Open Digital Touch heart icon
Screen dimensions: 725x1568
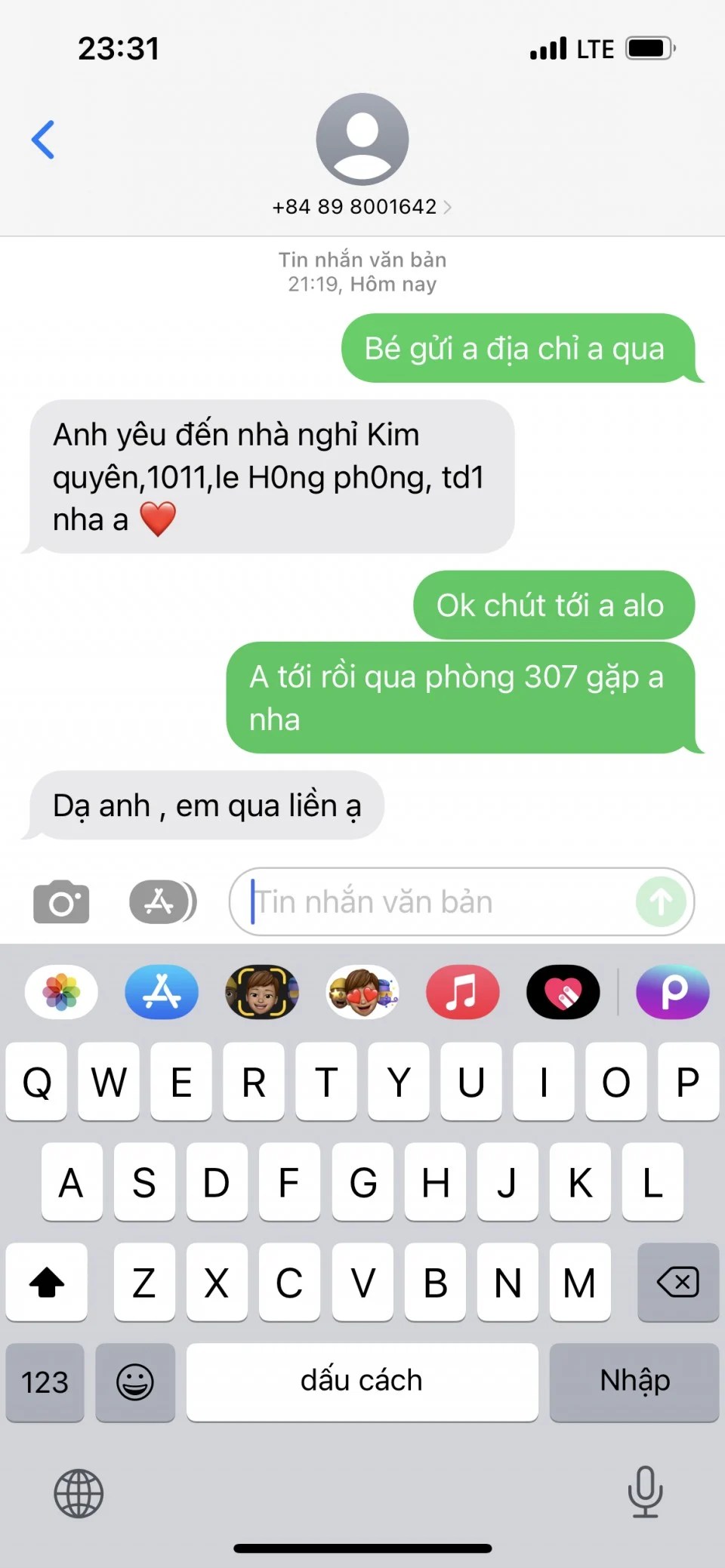563,992
